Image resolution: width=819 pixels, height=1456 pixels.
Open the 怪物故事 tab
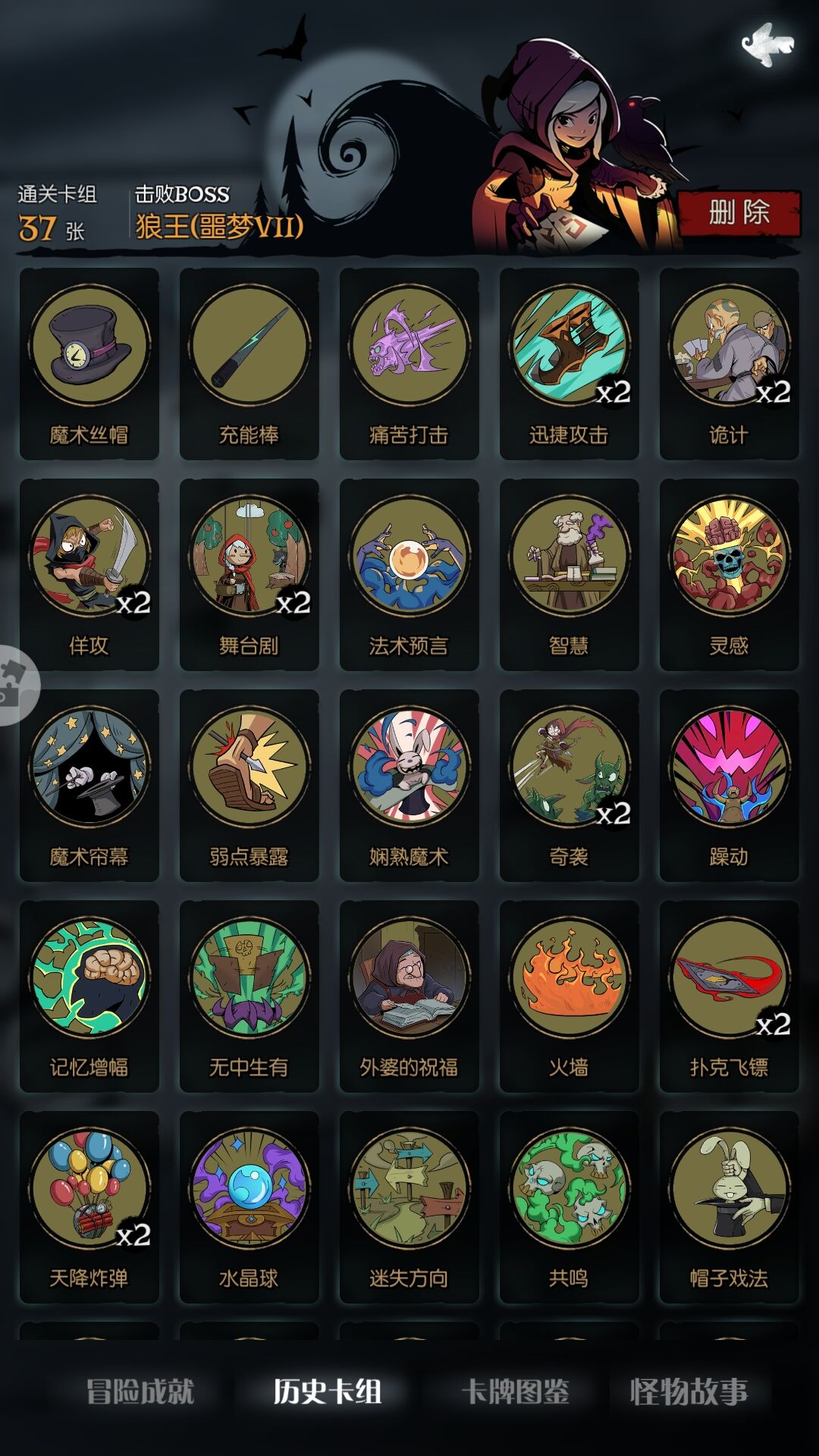click(689, 1392)
